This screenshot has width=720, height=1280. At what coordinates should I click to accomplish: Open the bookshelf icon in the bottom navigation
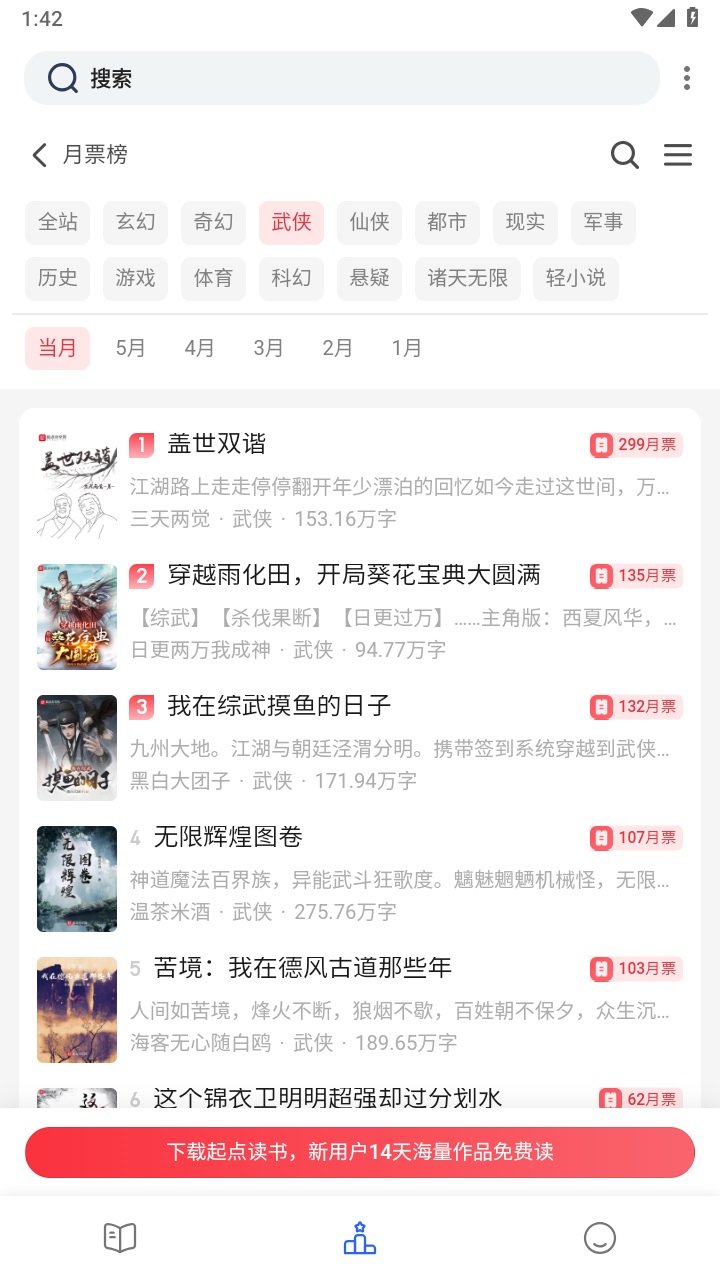[x=119, y=1237]
